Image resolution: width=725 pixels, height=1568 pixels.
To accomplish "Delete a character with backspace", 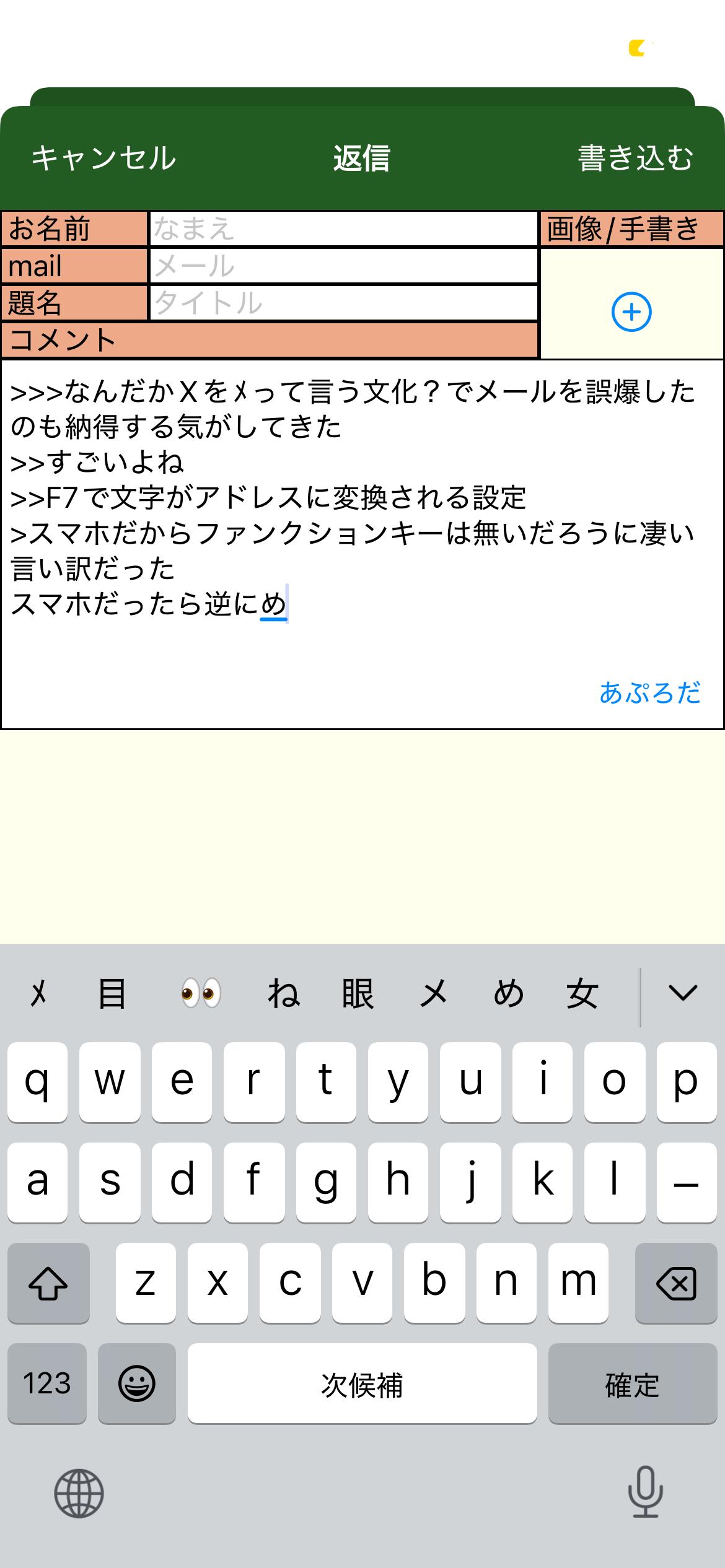I will pos(675,1284).
